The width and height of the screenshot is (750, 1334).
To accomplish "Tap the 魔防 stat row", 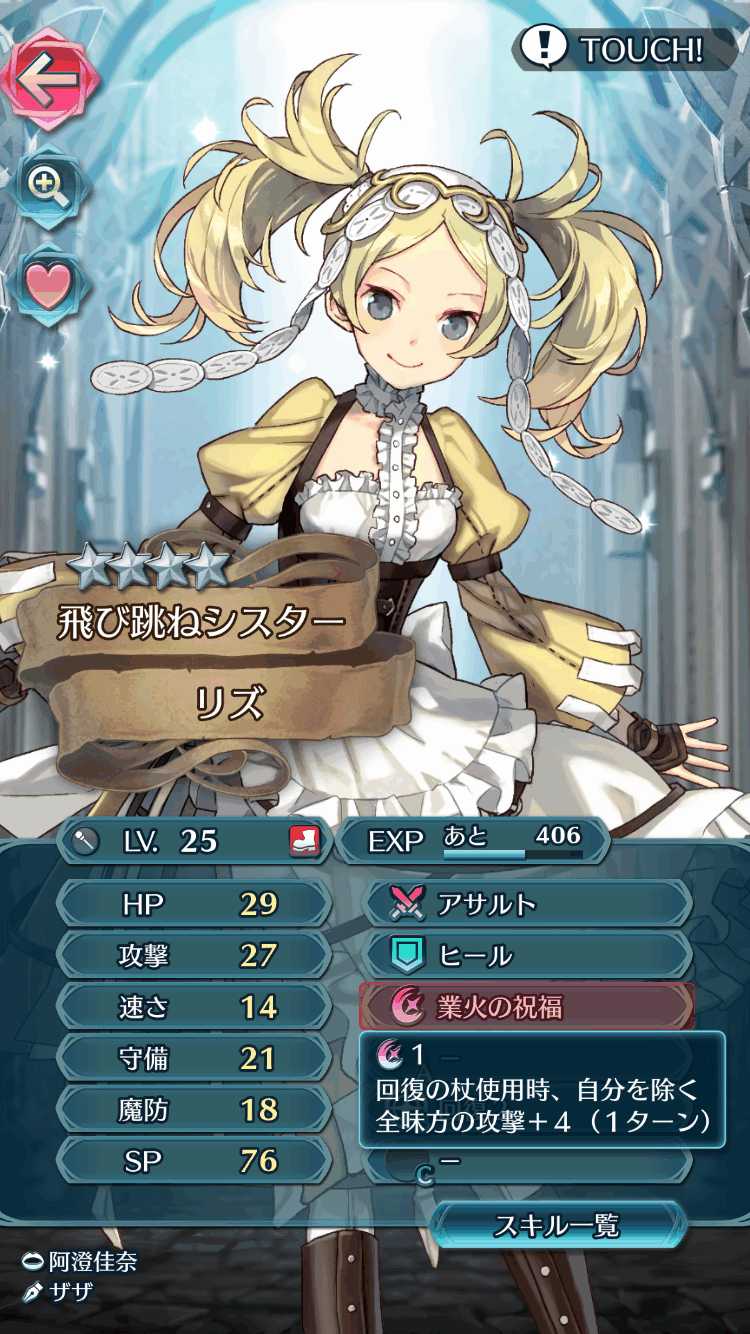I will tap(193, 1110).
